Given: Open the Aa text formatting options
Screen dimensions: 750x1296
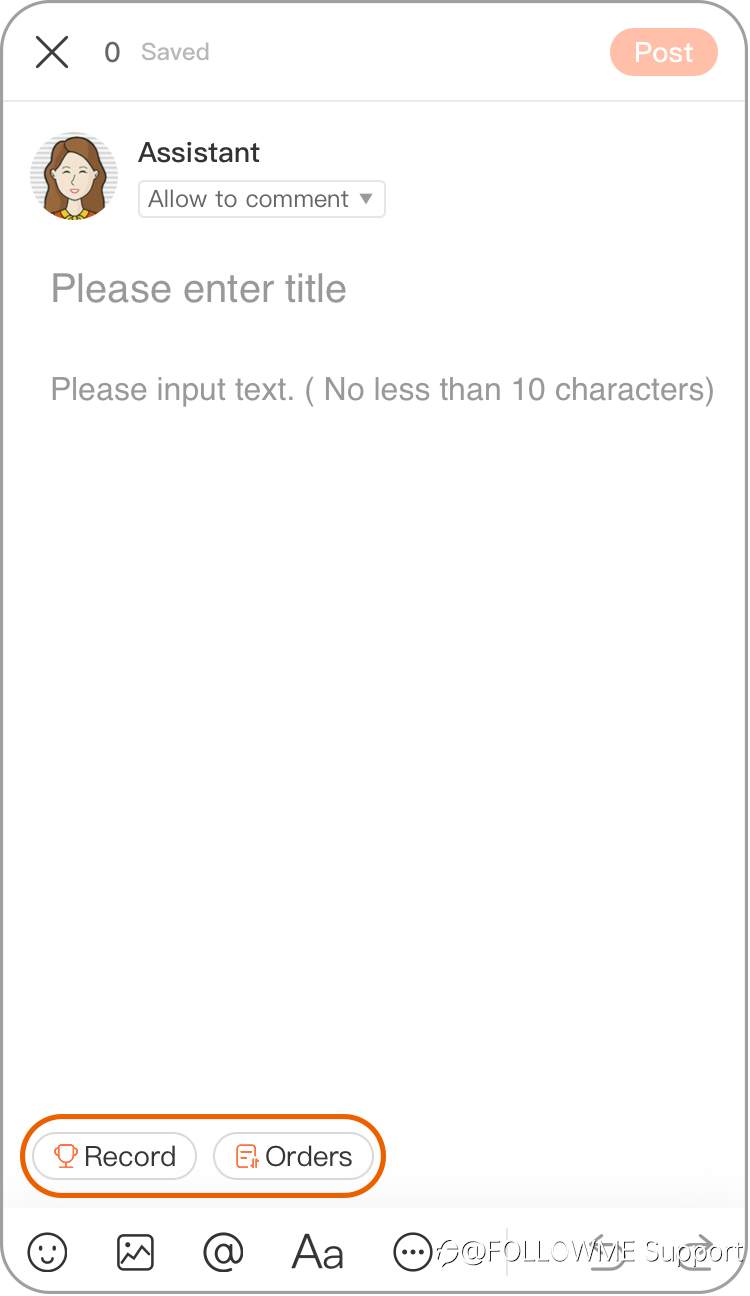Looking at the screenshot, I should pyautogui.click(x=318, y=1252).
